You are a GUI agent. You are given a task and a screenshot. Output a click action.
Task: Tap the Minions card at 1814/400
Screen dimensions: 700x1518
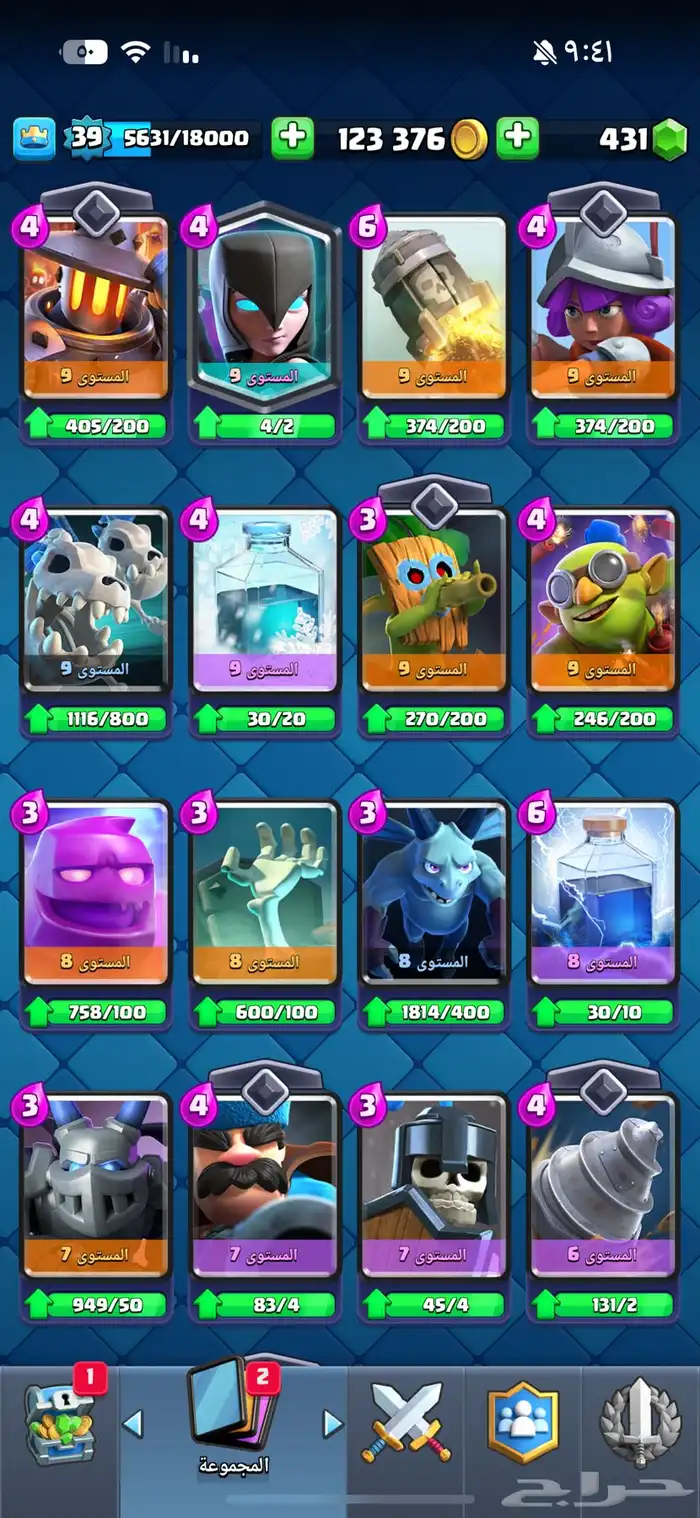434,907
